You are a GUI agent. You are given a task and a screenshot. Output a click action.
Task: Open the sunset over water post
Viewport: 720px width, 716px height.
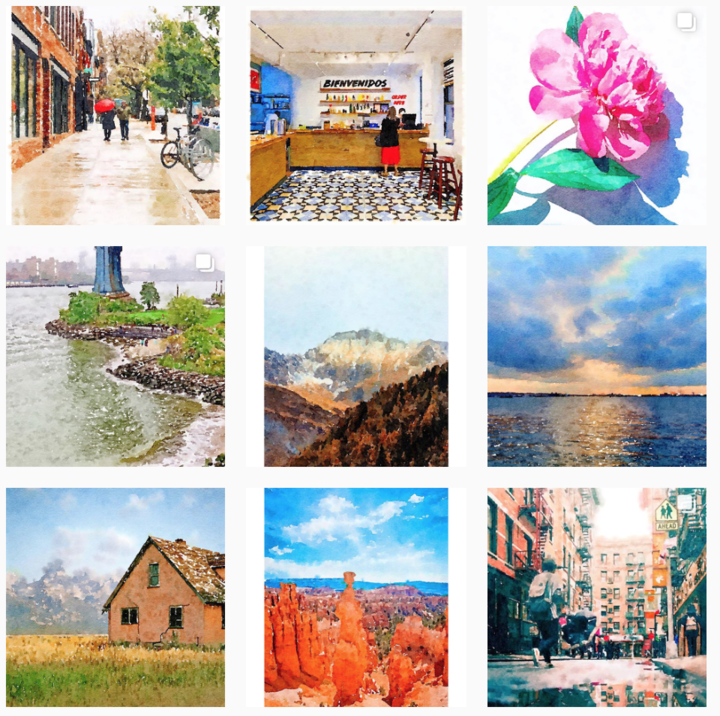tap(596, 357)
